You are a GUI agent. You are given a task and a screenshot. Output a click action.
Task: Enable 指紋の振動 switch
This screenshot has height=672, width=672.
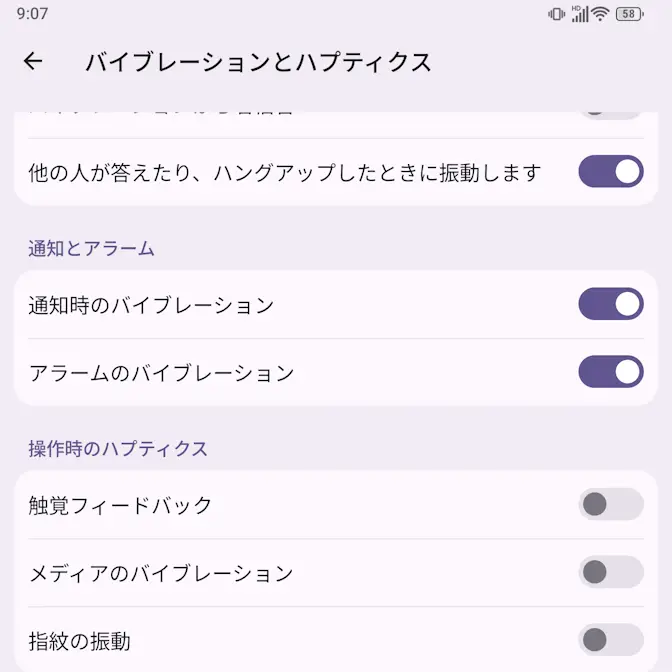[610, 640]
